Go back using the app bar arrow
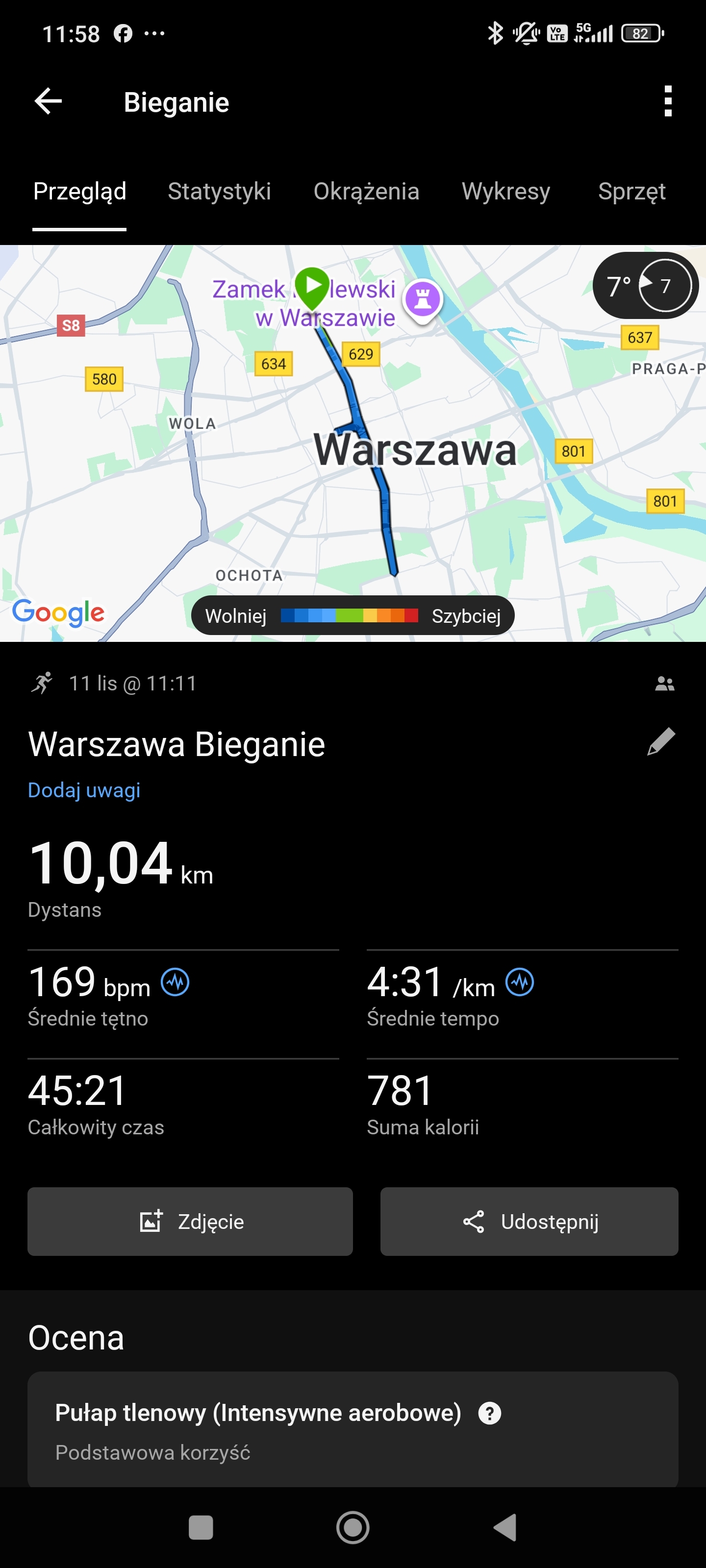Image resolution: width=706 pixels, height=1568 pixels. [49, 101]
